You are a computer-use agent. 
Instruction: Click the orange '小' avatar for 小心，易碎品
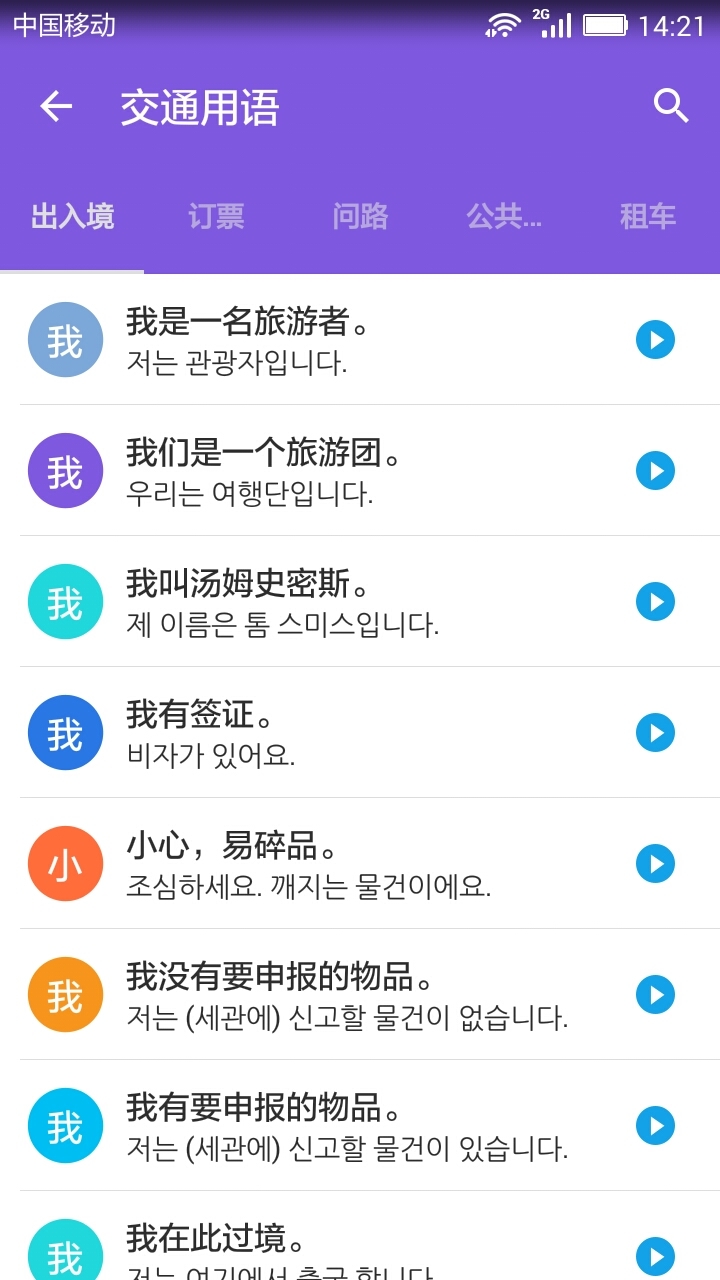(x=65, y=863)
